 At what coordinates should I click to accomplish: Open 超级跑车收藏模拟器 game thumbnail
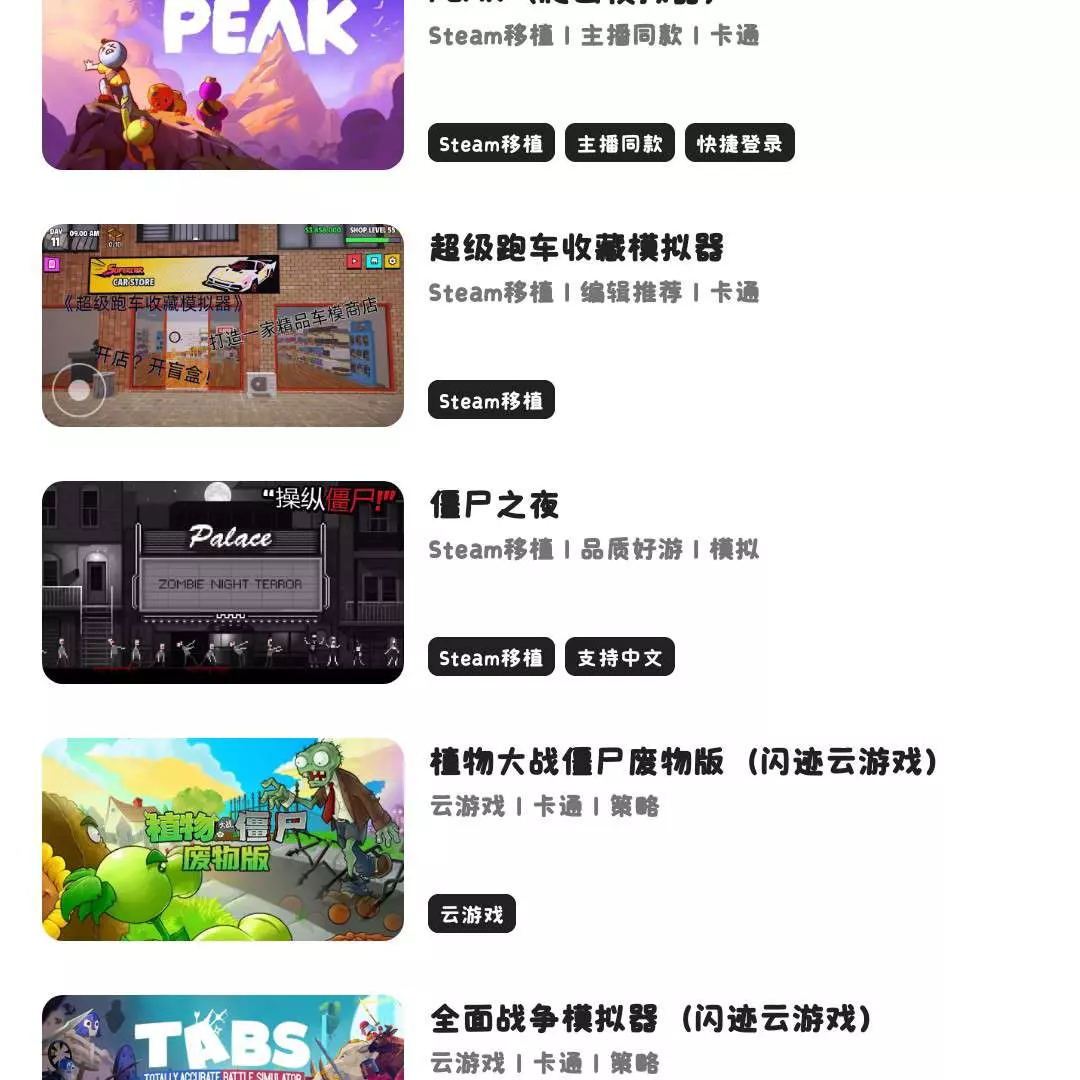click(x=222, y=325)
